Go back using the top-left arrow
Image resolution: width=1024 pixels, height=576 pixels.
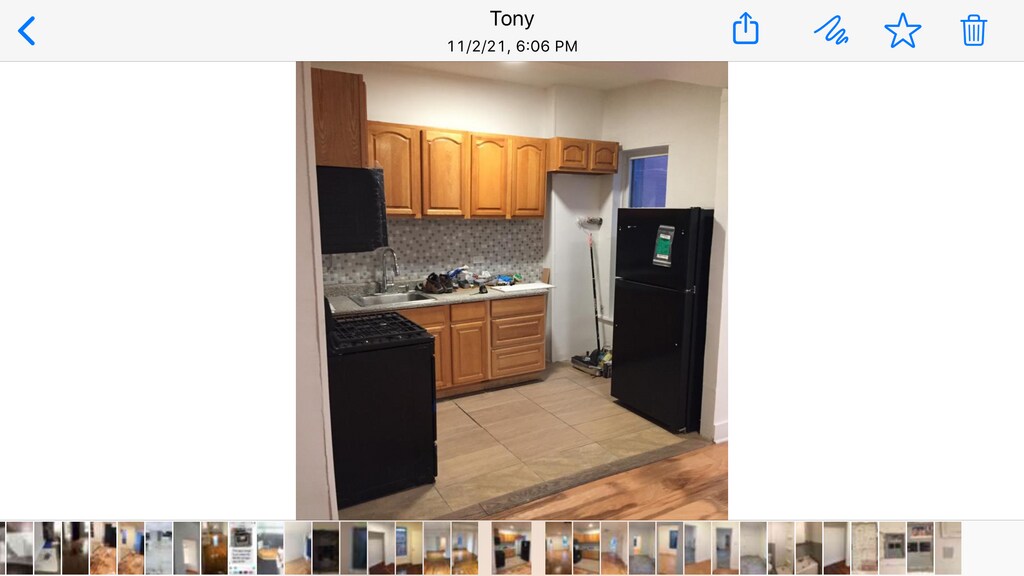click(27, 31)
